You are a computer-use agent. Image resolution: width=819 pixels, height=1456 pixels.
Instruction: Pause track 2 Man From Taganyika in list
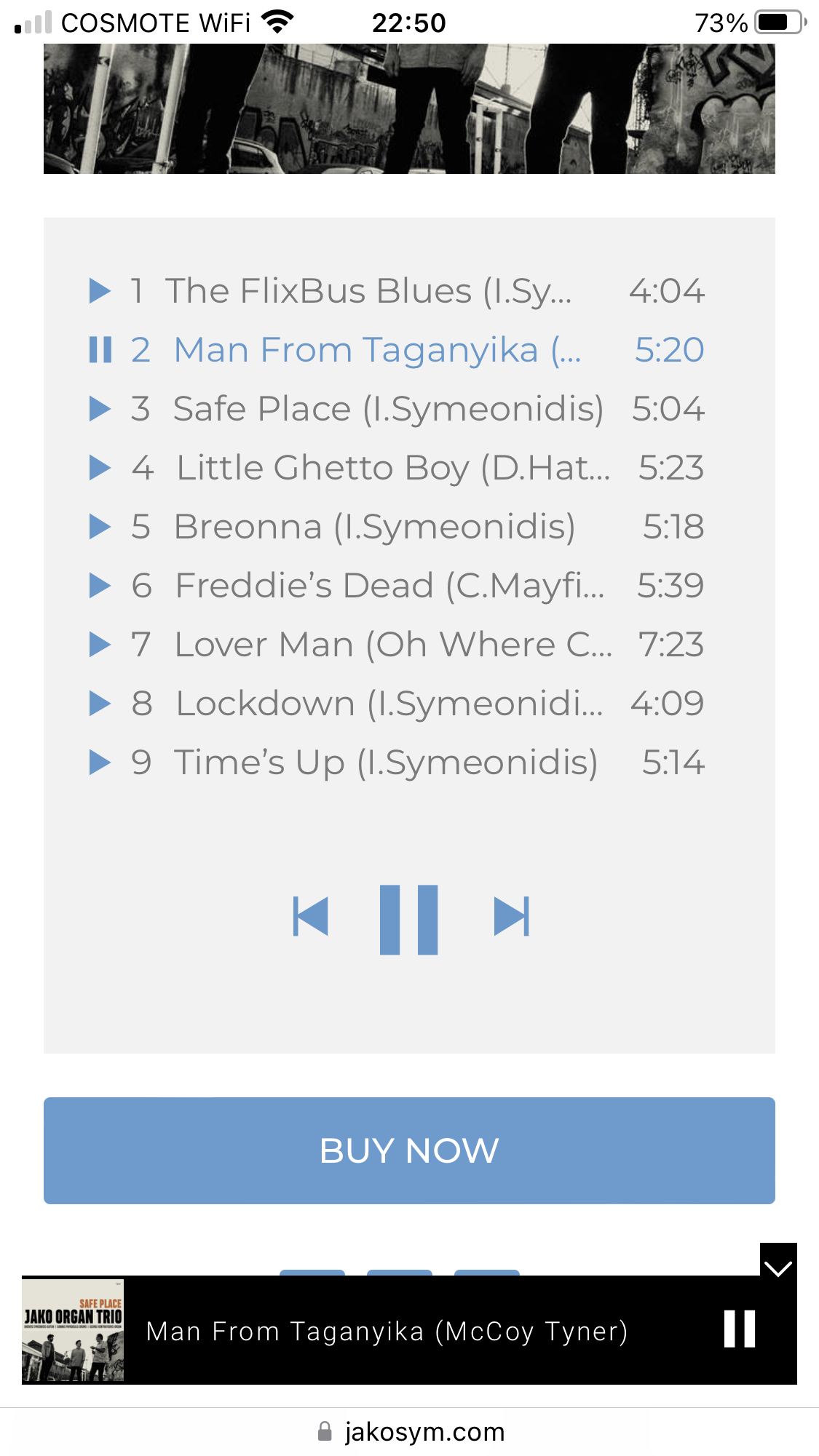pyautogui.click(x=100, y=350)
